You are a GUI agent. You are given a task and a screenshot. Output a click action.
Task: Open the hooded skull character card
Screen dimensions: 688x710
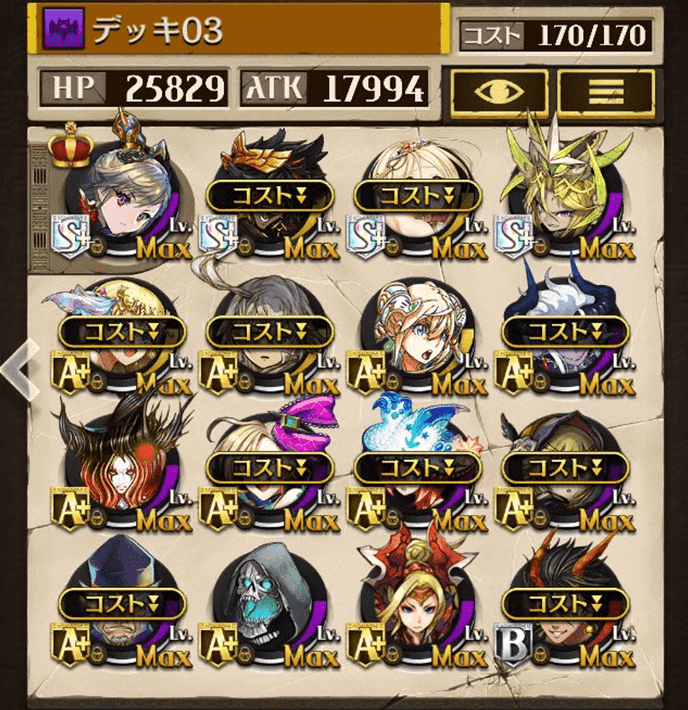click(267, 605)
